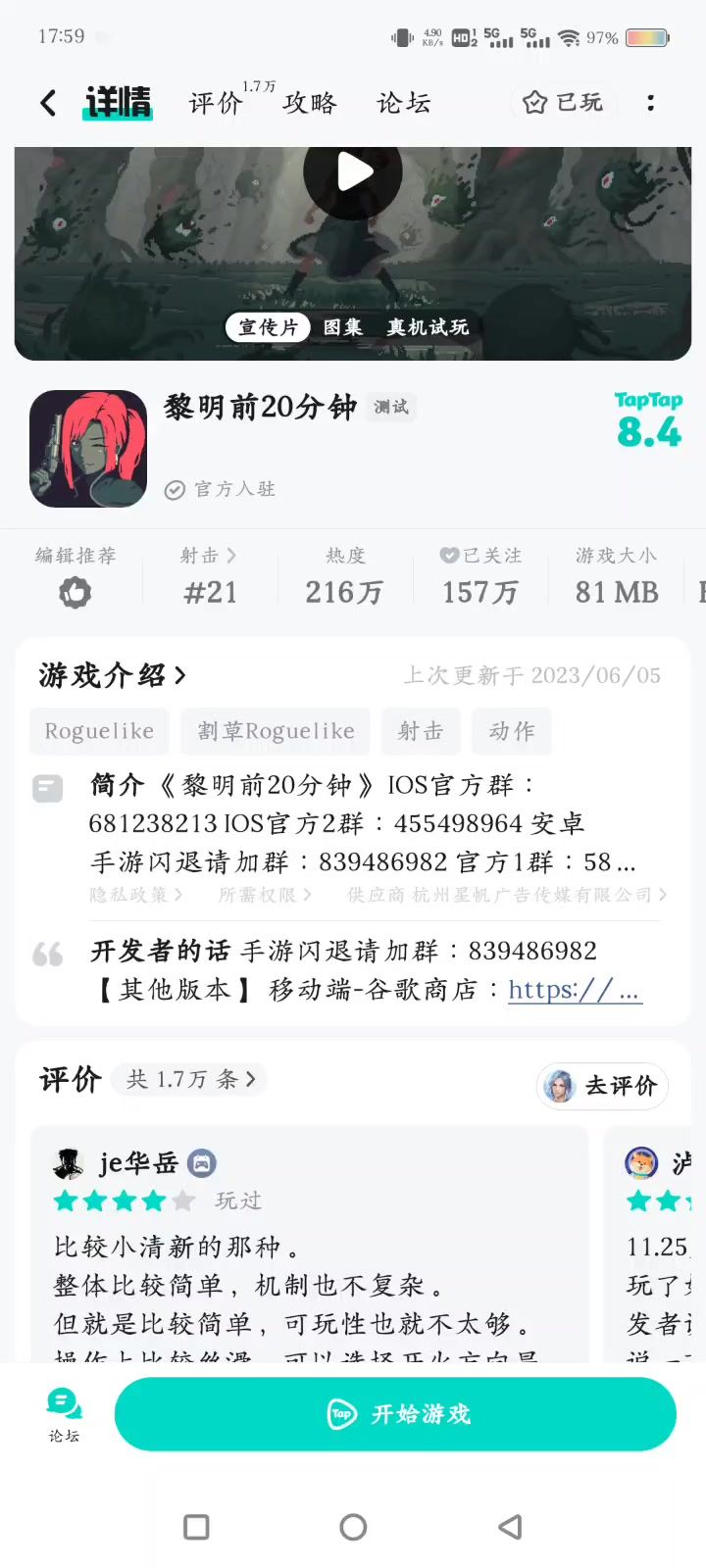Open the 射击 ranking #21
Image resolution: width=706 pixels, height=1568 pixels.
click(x=210, y=575)
